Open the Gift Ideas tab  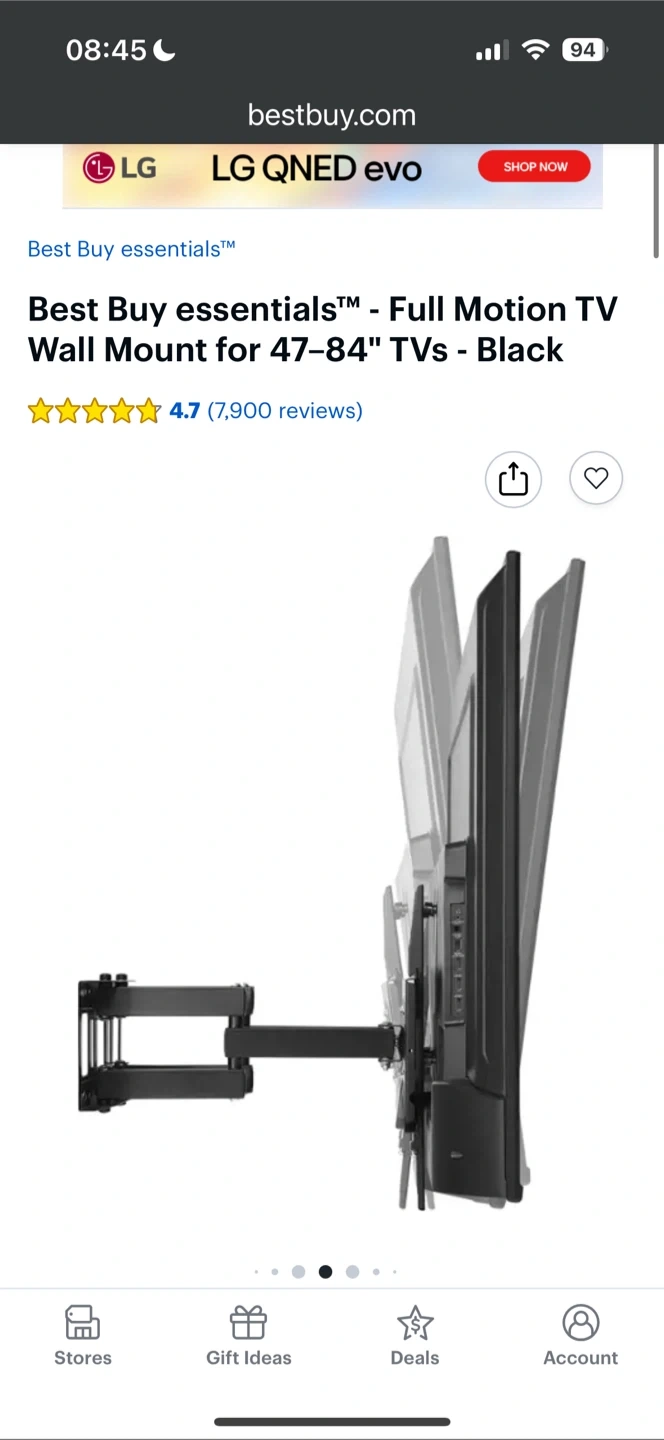248,1336
